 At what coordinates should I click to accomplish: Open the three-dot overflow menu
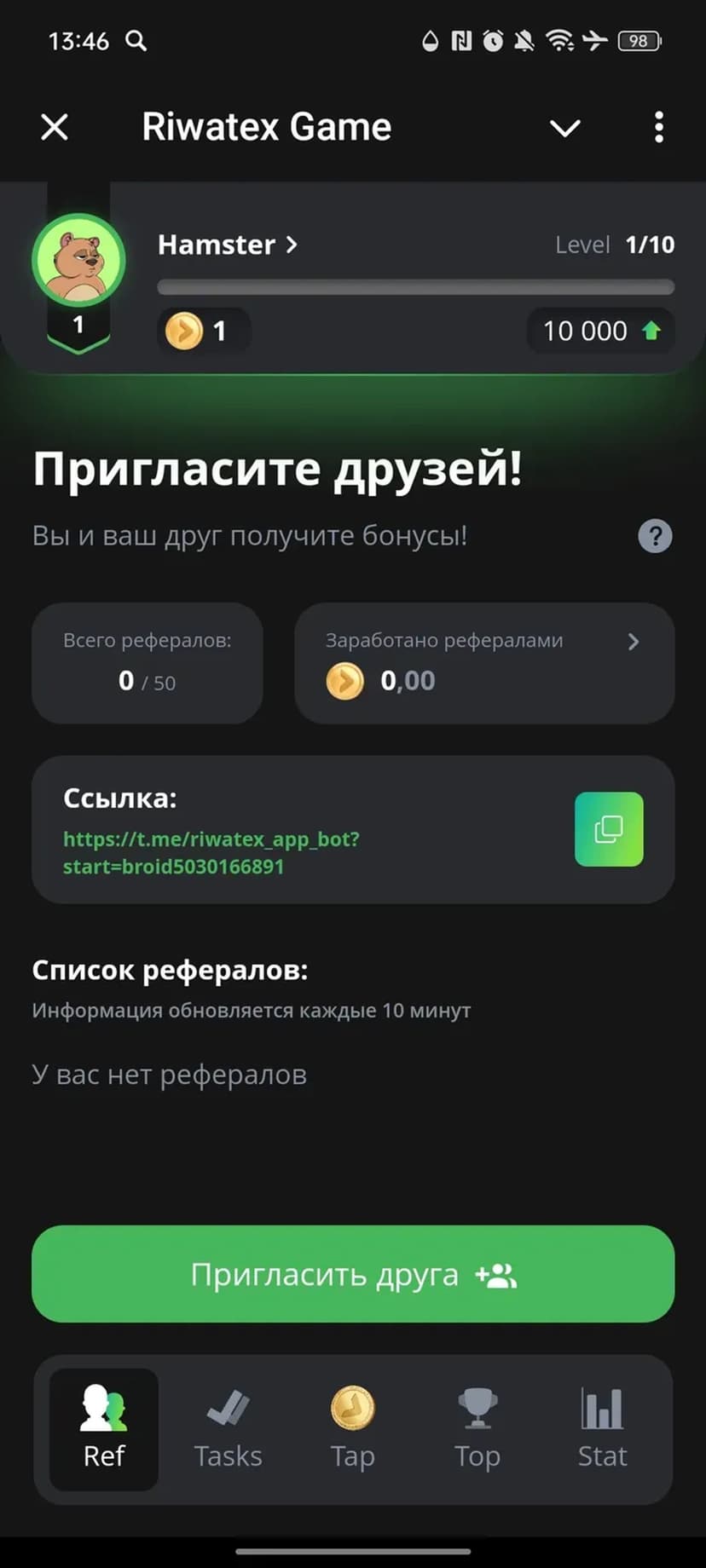click(658, 128)
